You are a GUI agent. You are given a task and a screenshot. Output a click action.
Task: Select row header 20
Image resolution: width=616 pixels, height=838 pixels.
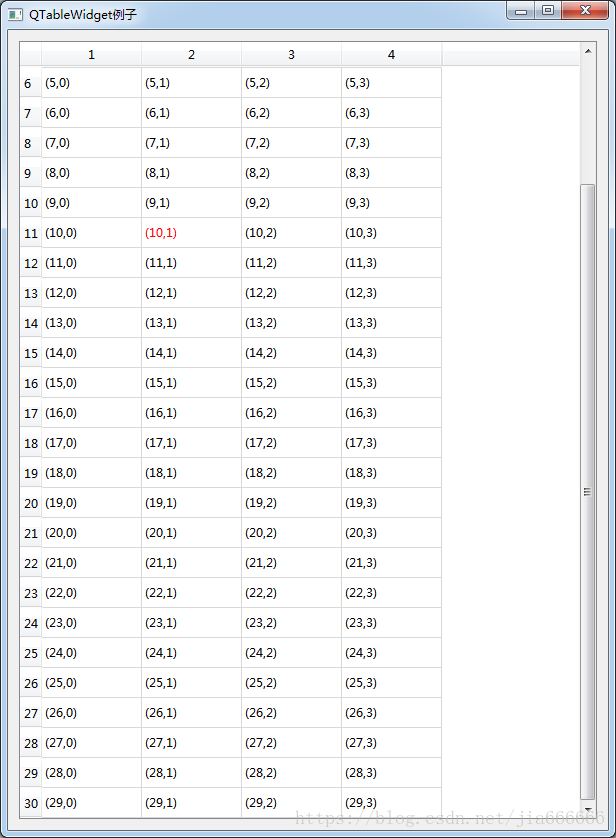(x=30, y=503)
